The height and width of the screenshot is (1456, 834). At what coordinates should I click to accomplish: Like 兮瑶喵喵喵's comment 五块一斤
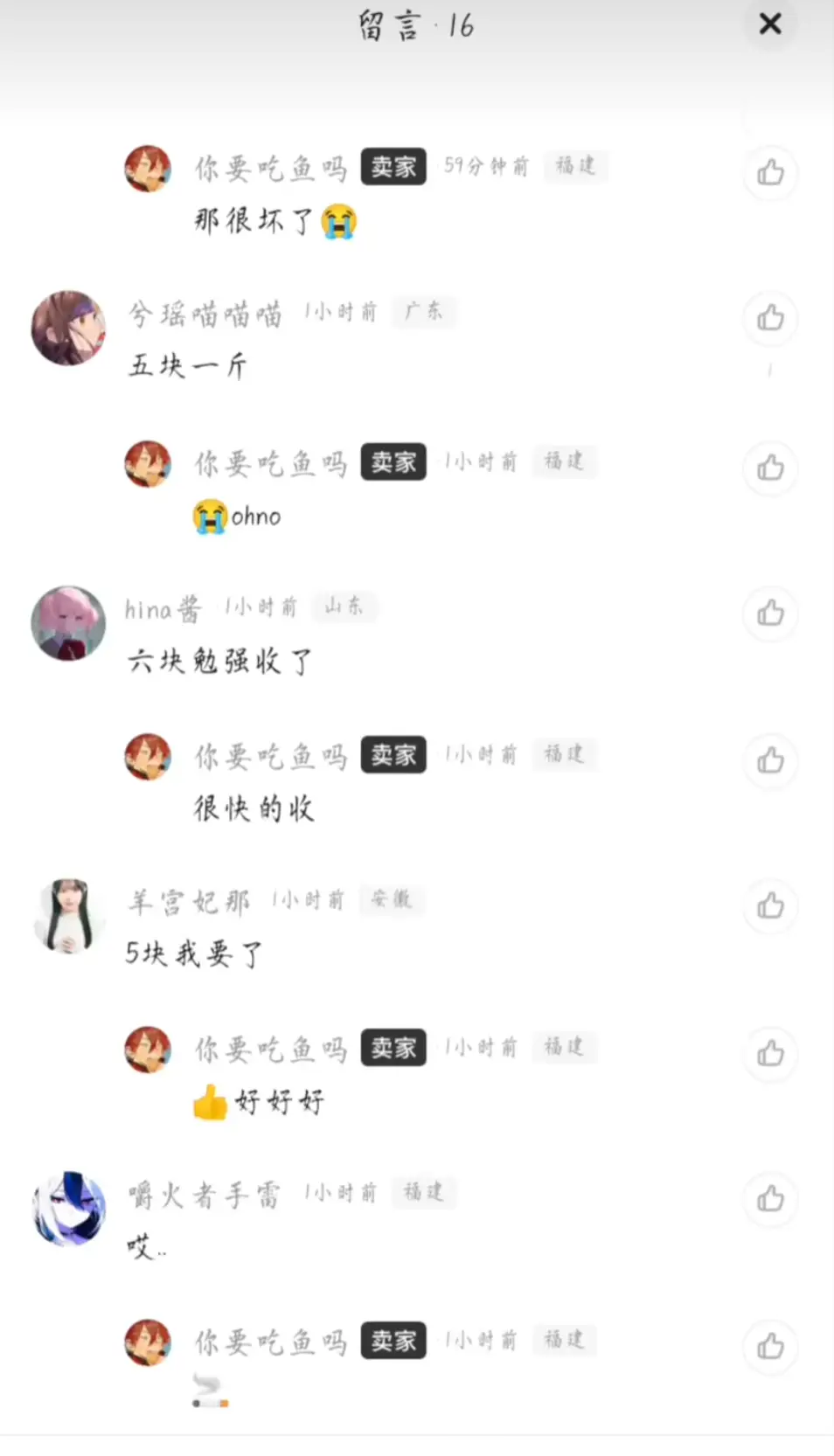click(770, 317)
